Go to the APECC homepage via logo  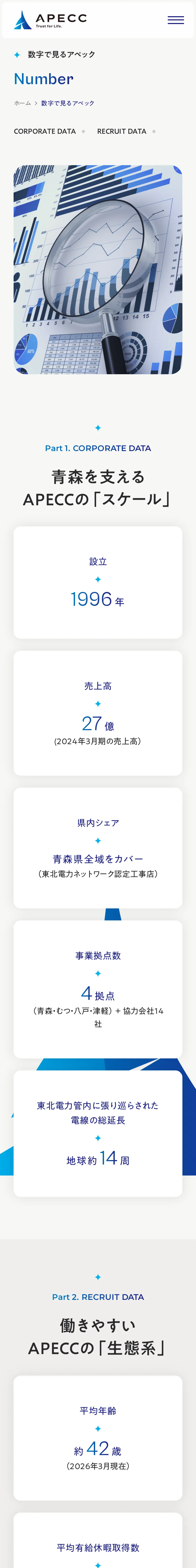tap(50, 20)
